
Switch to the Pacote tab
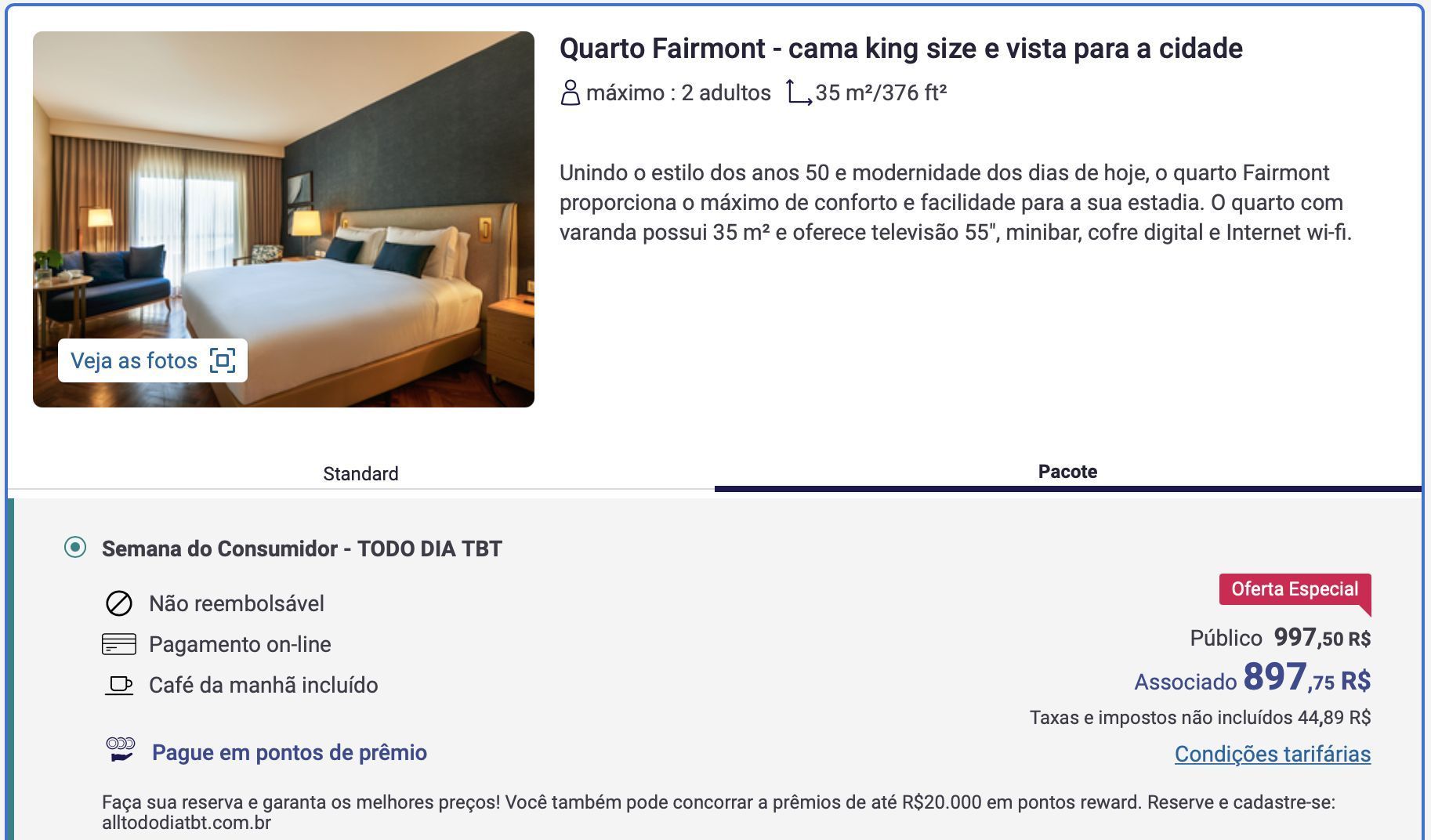point(1067,472)
